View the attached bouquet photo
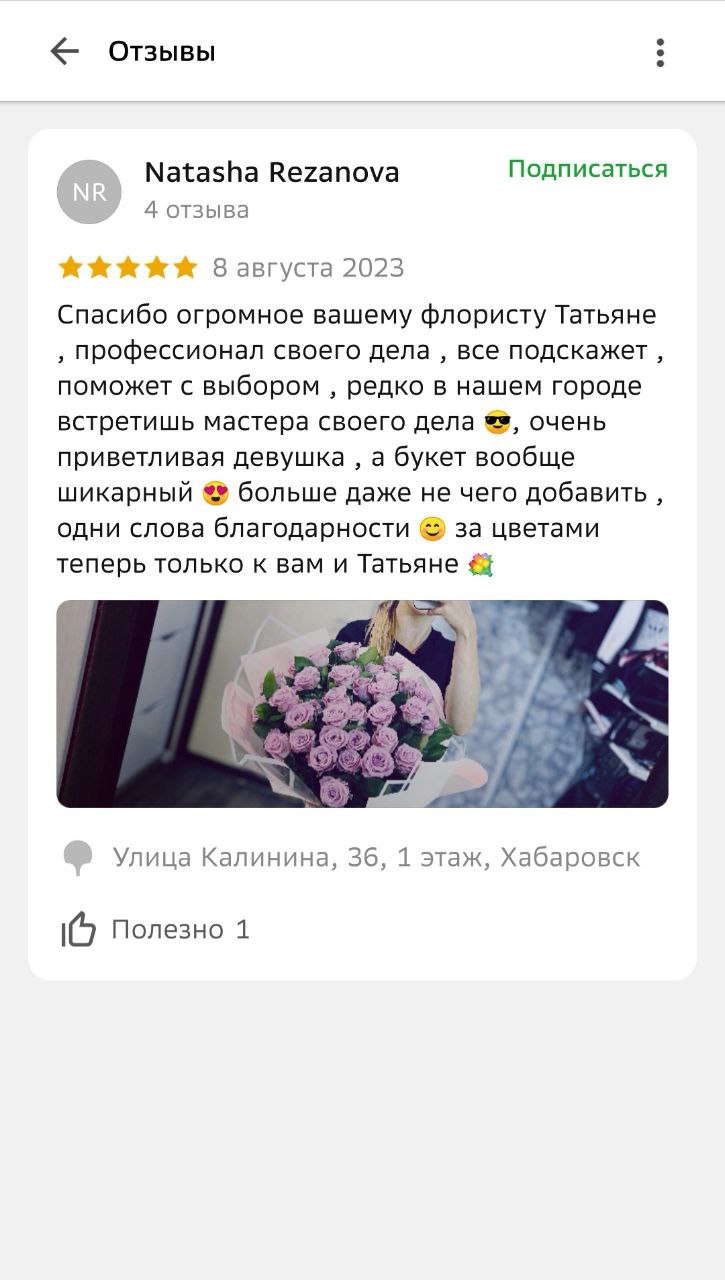Viewport: 725px width, 1280px height. (x=362, y=704)
